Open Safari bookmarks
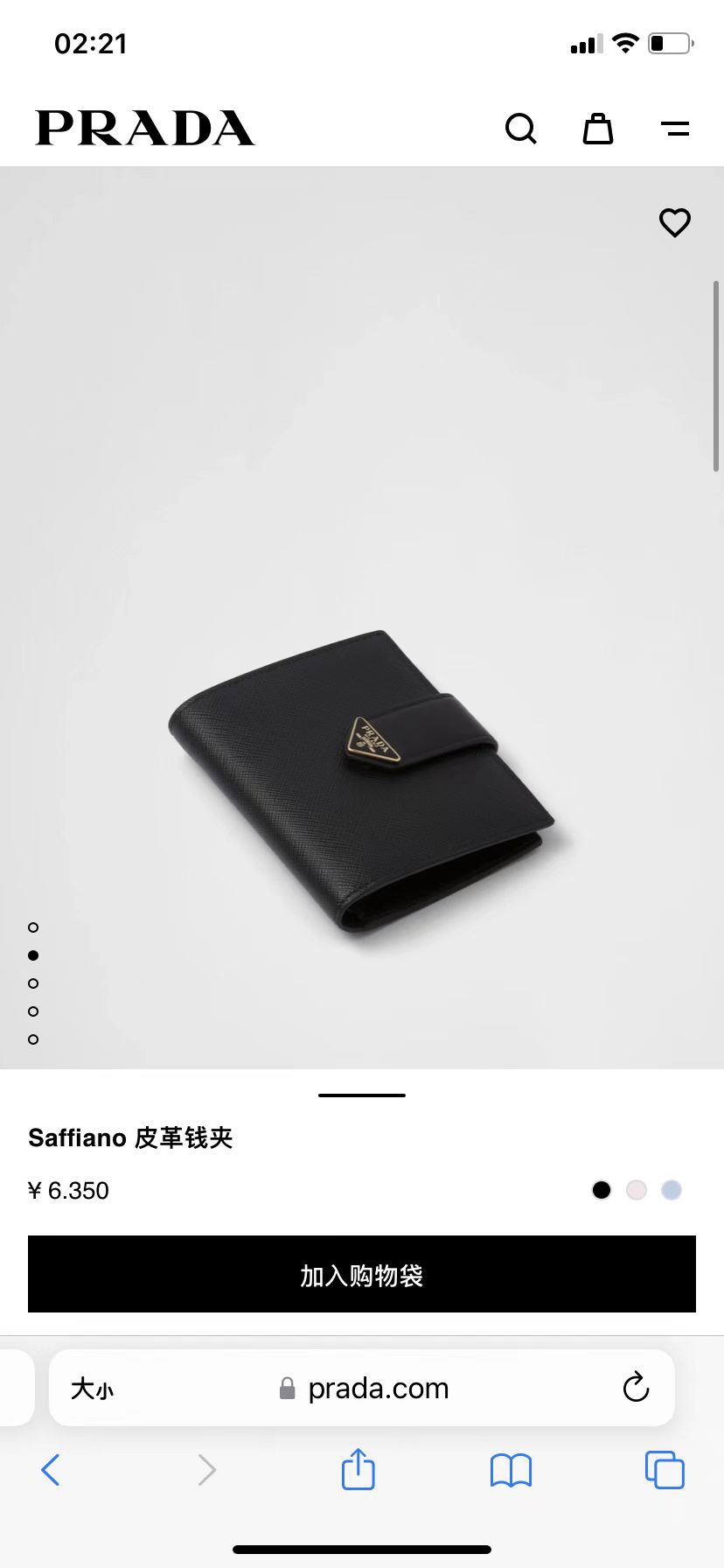The image size is (724, 1568). click(512, 1471)
